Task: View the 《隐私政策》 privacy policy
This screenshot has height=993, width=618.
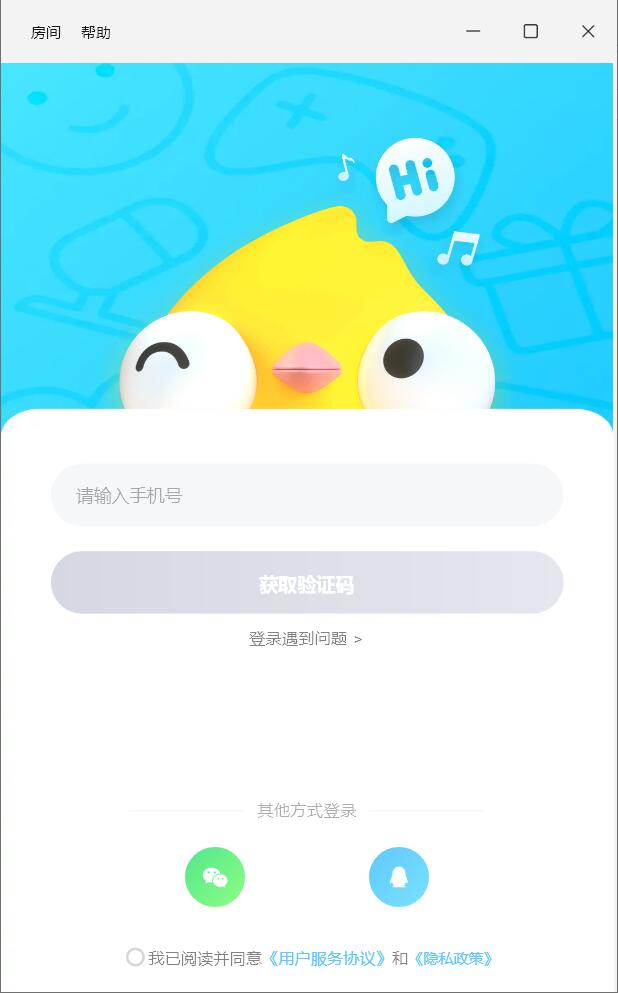Action: (453, 958)
